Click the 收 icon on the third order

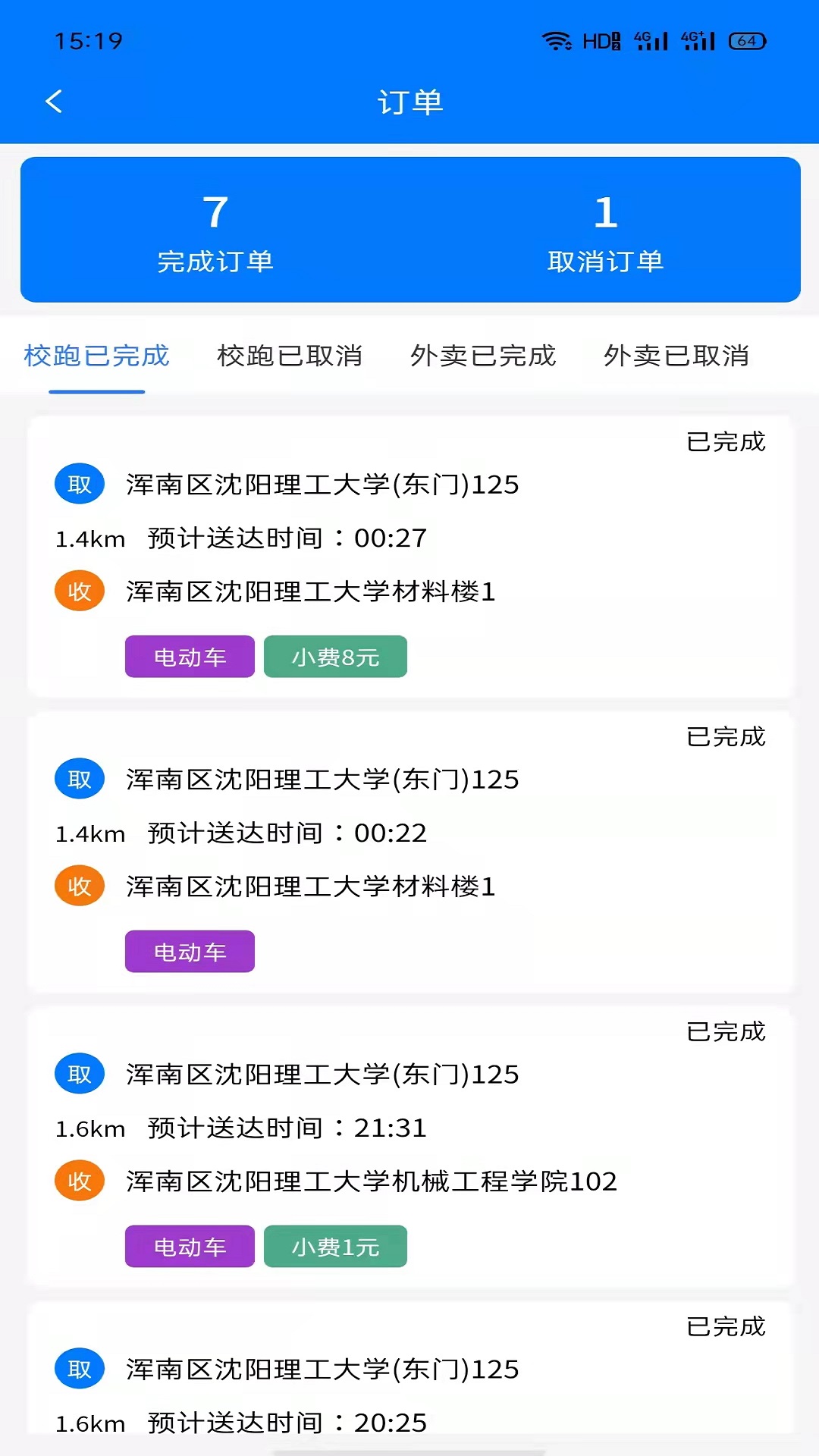79,1181
